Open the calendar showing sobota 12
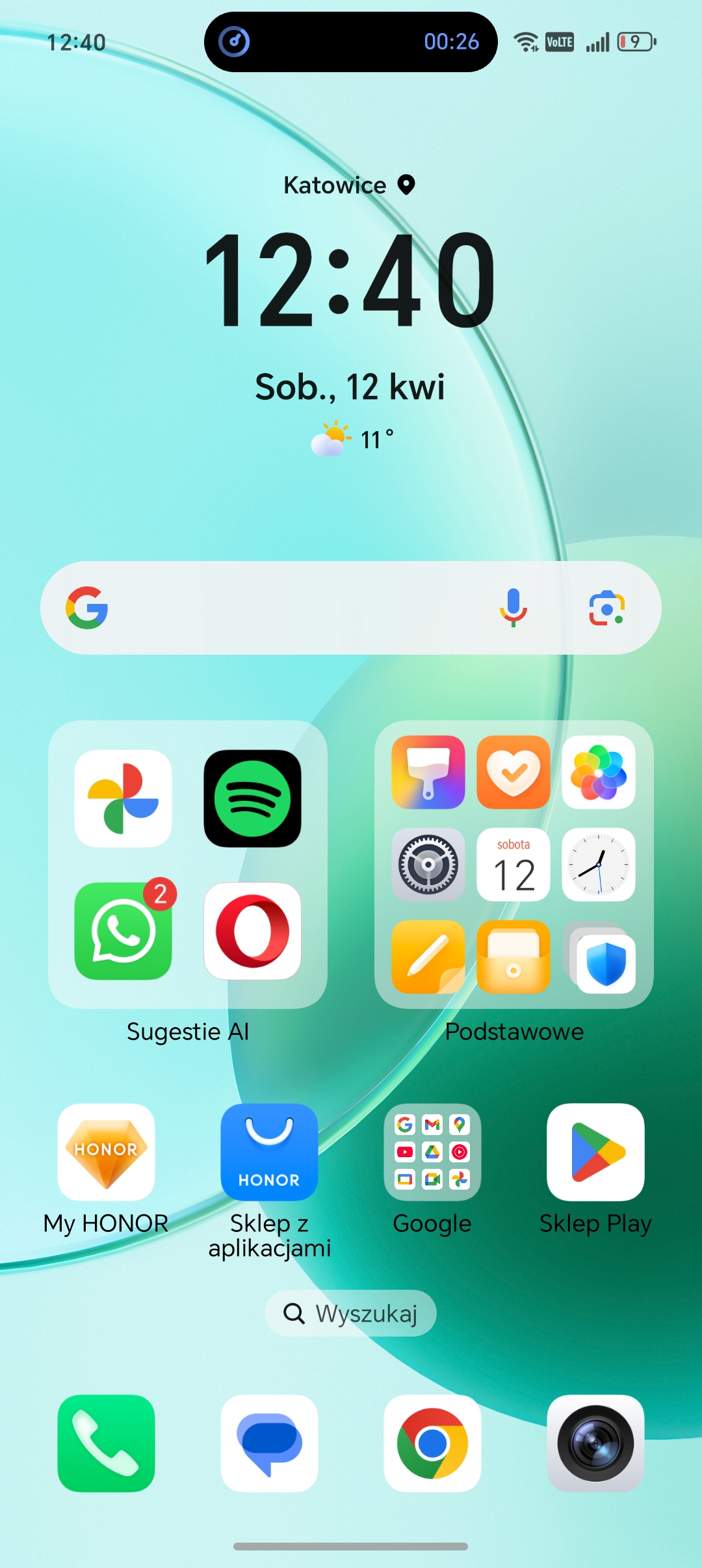702x1568 pixels. click(x=513, y=865)
